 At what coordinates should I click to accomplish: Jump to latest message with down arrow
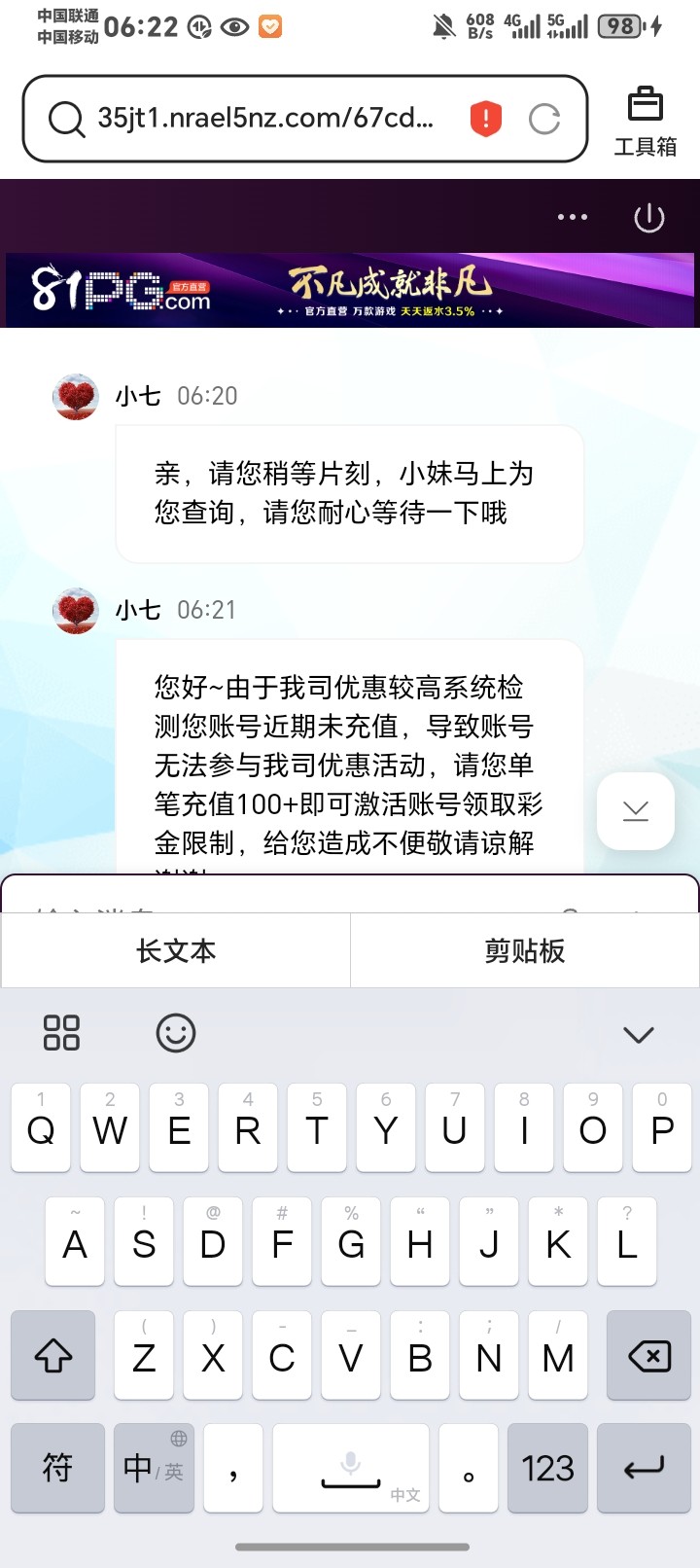(635, 811)
